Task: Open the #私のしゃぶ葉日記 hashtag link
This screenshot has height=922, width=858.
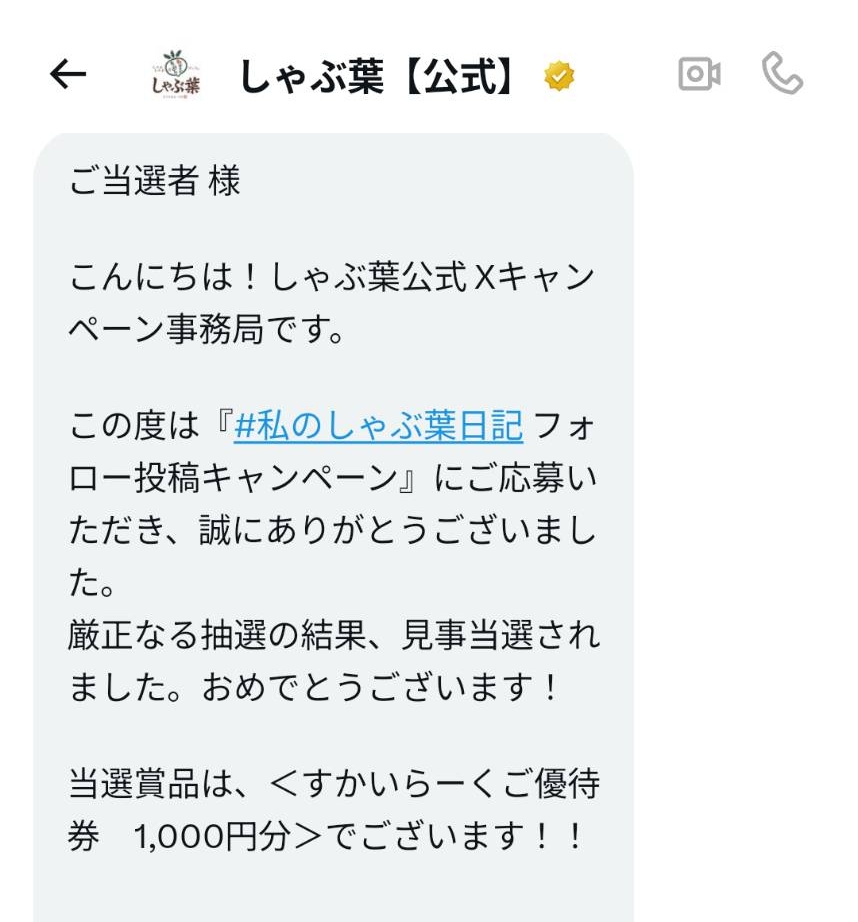Action: 378,427
